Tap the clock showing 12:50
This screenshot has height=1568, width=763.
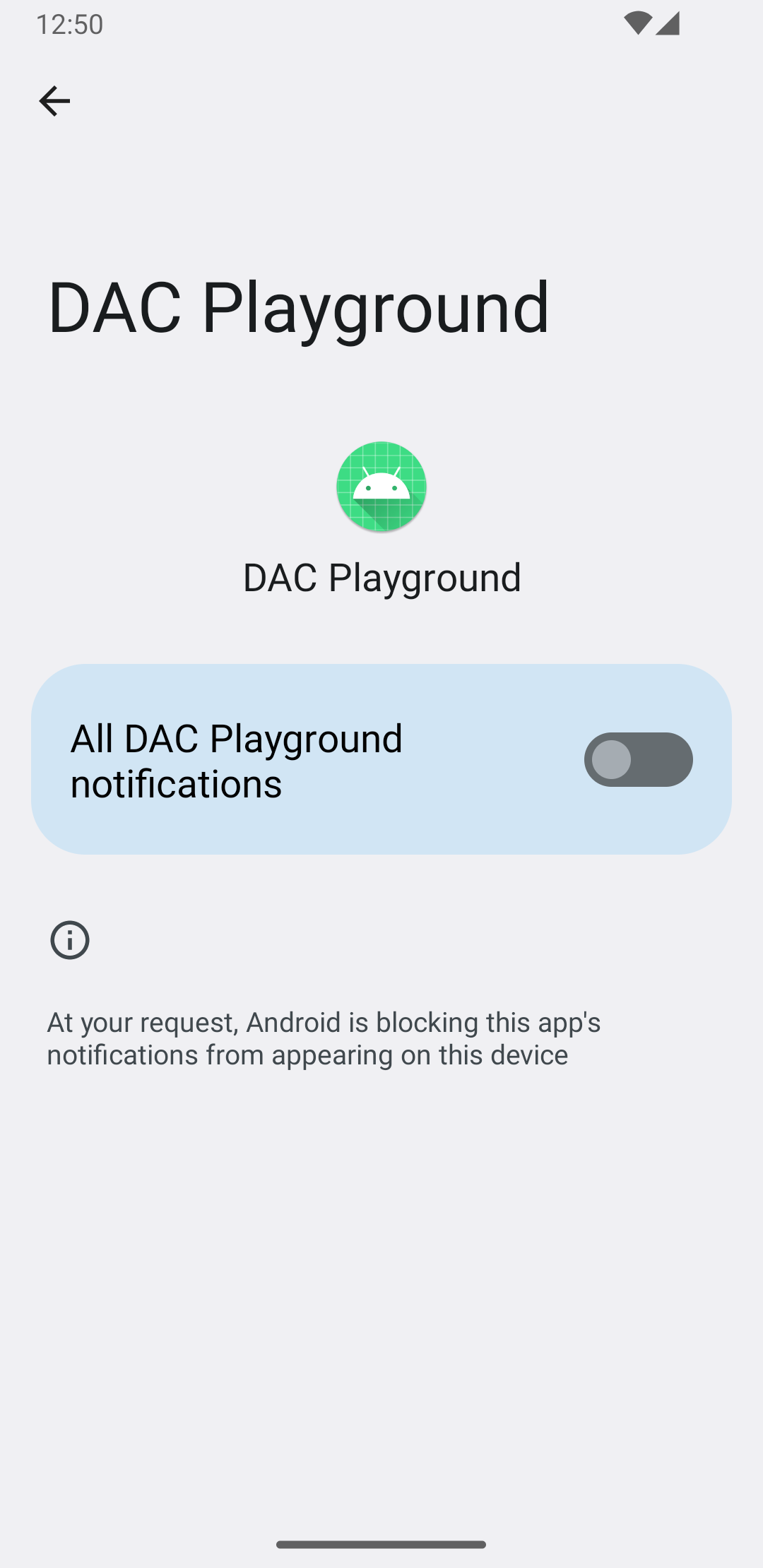[x=71, y=23]
